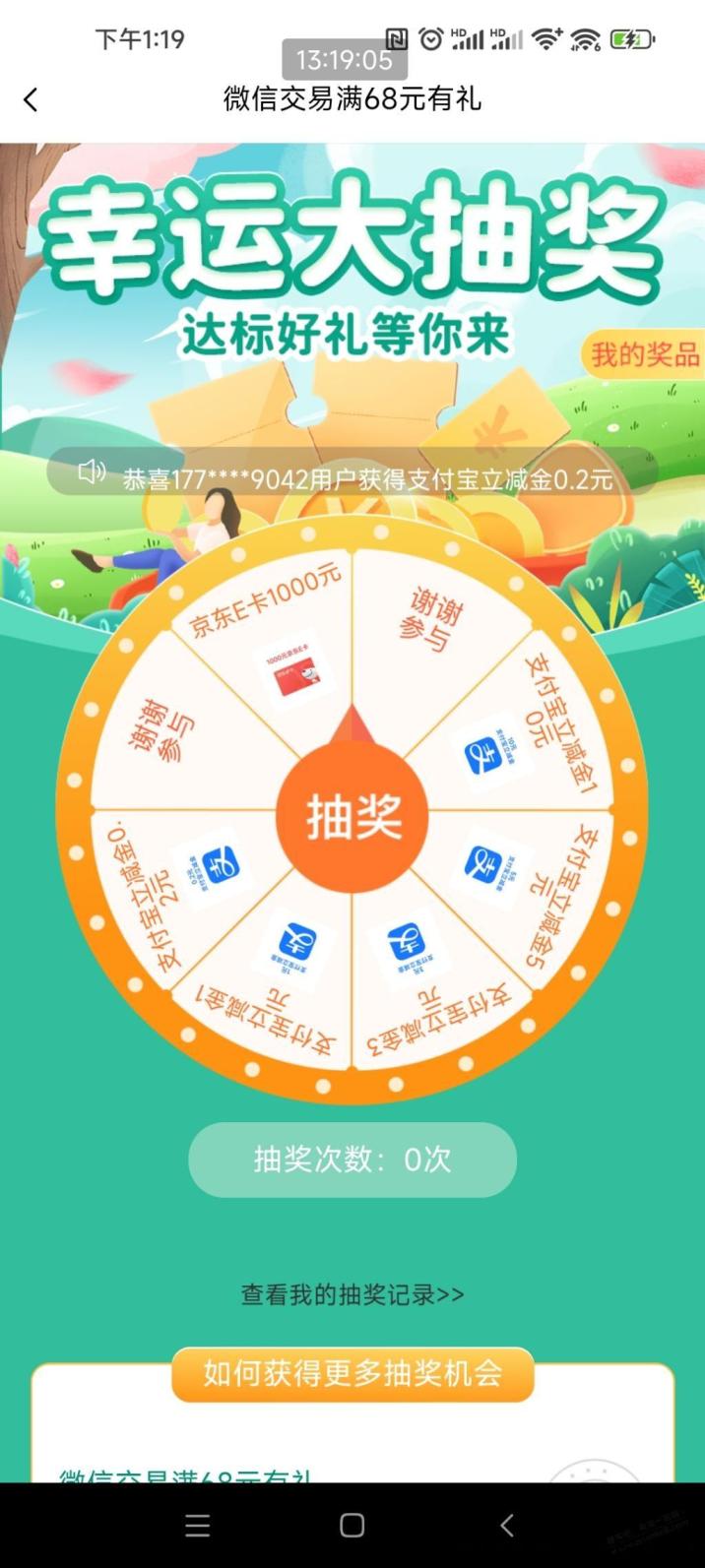Tap the 抽奖 button on the wheel
The width and height of the screenshot is (705, 1568).
[352, 818]
